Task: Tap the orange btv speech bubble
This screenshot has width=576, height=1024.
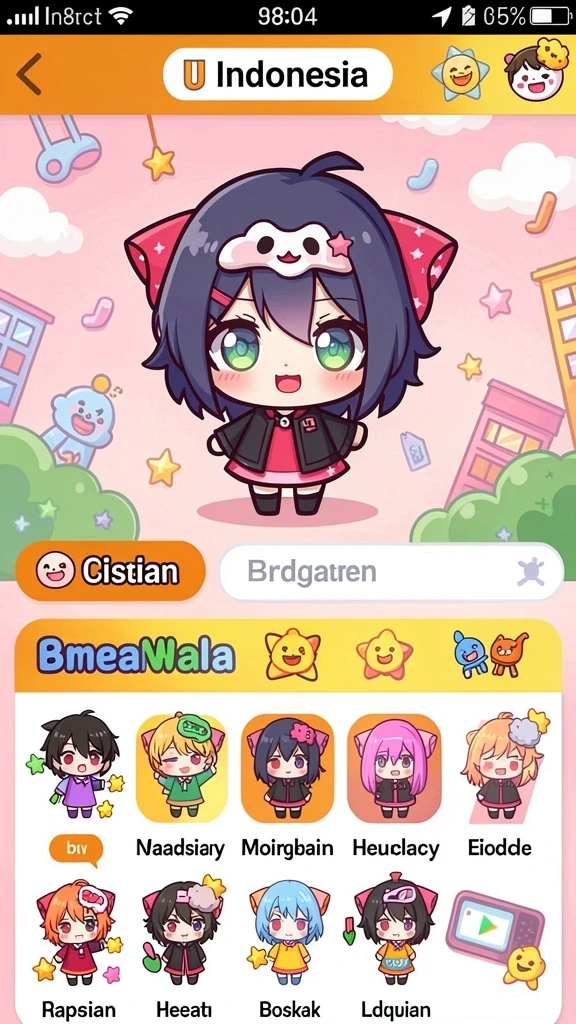Action: [x=76, y=849]
